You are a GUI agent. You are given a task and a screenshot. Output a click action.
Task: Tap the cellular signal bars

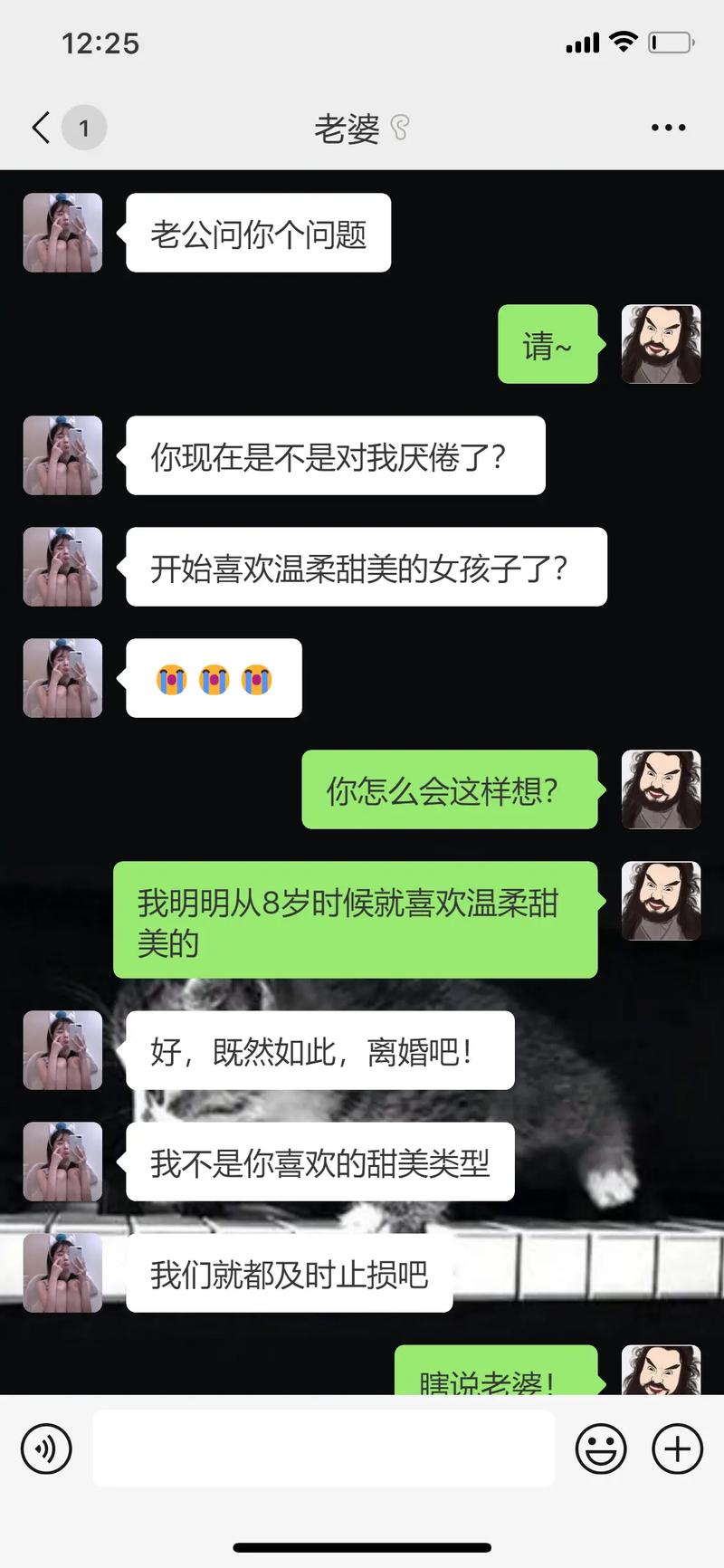pyautogui.click(x=579, y=42)
